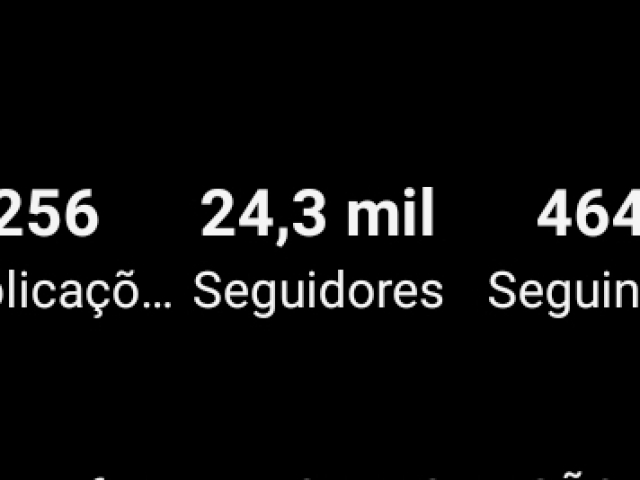Screen dimensions: 640x480
Task: Open the 24,3 mil Seguidores list
Action: point(318,250)
